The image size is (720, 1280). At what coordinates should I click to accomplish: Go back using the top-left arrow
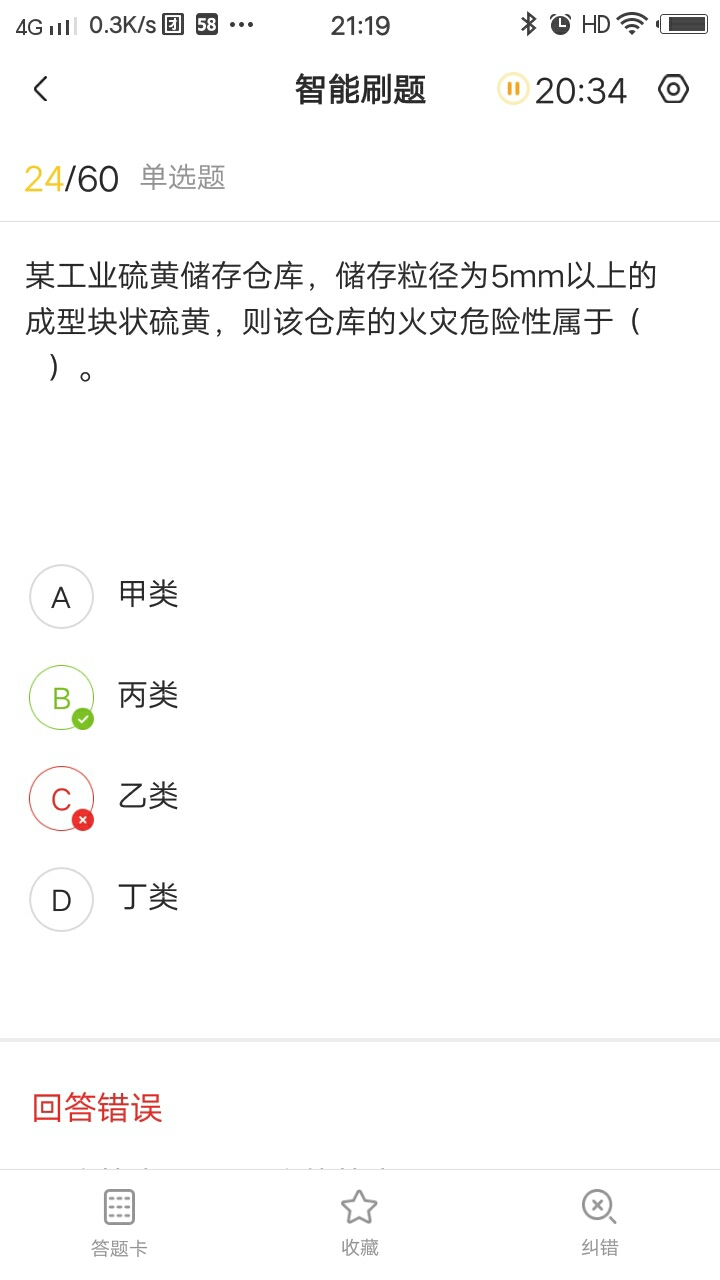coord(40,89)
